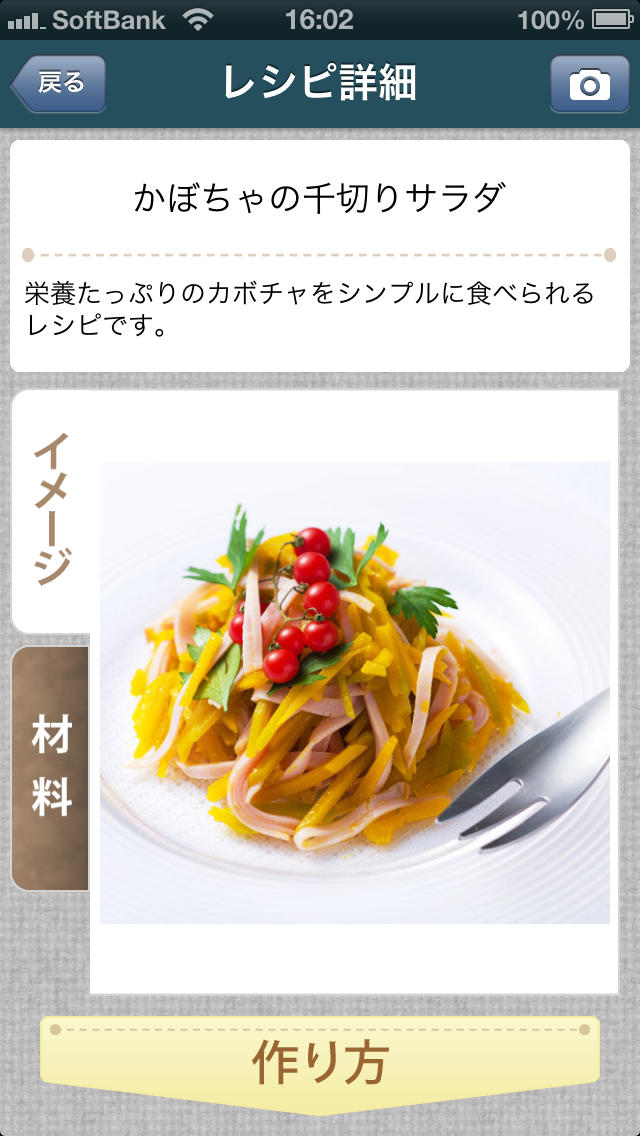Go back with the 戻る button
This screenshot has height=1136, width=640.
pos(59,84)
